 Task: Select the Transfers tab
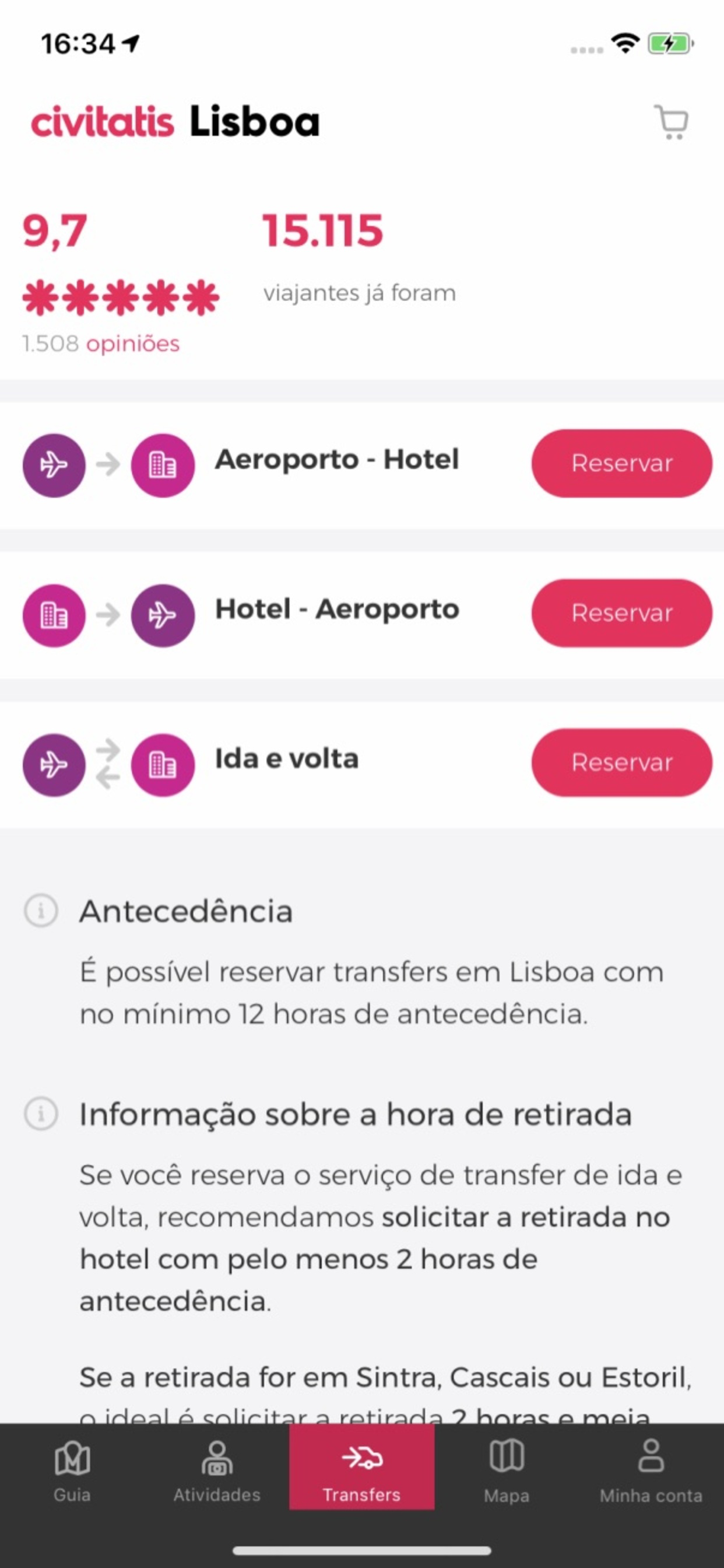[x=362, y=1468]
